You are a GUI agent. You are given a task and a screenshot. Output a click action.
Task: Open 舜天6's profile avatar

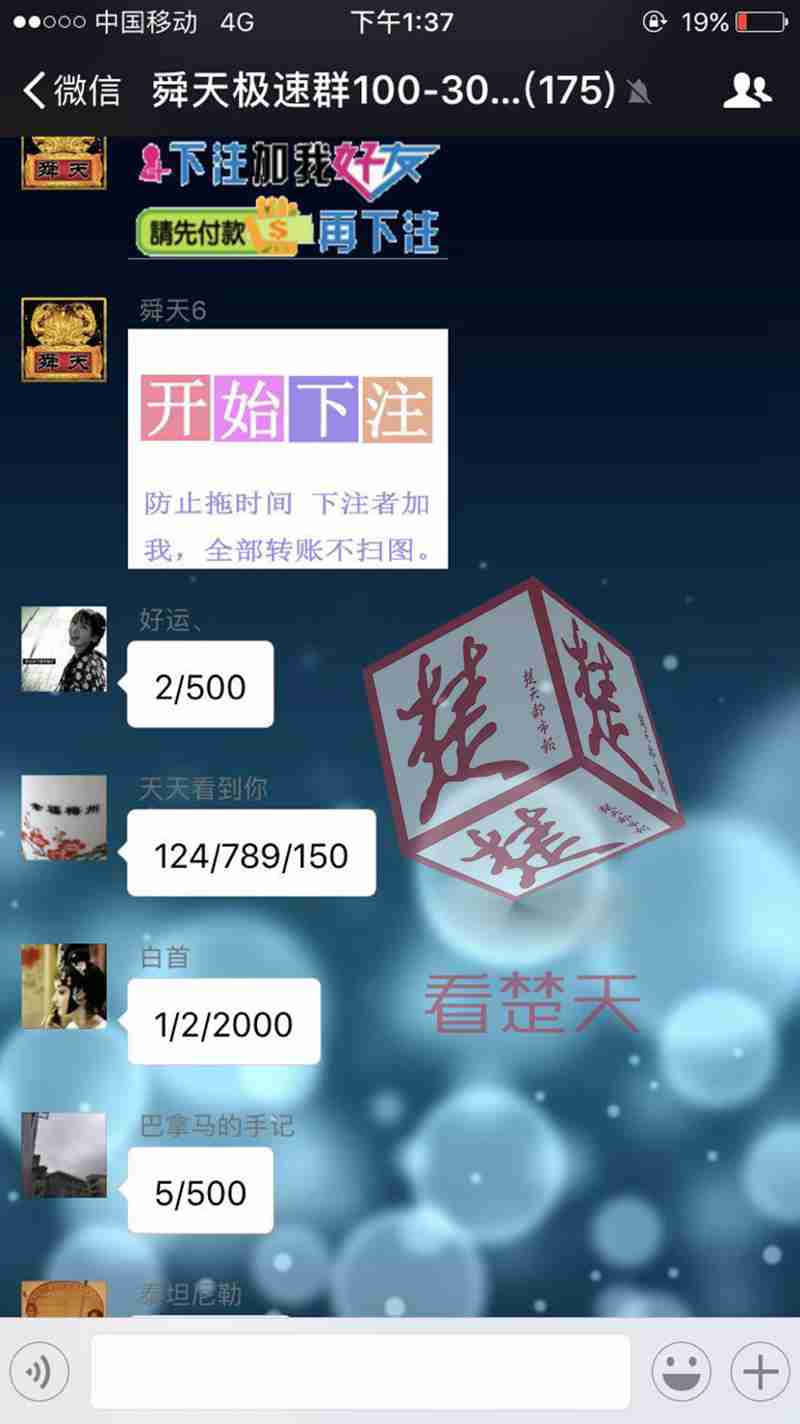pos(64,339)
